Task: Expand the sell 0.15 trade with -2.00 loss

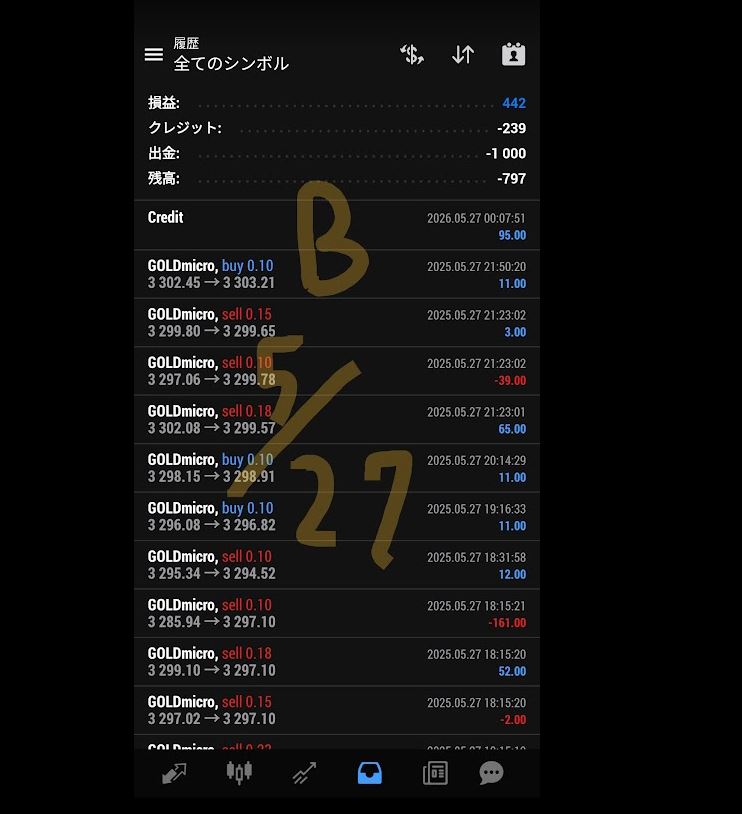Action: click(336, 710)
